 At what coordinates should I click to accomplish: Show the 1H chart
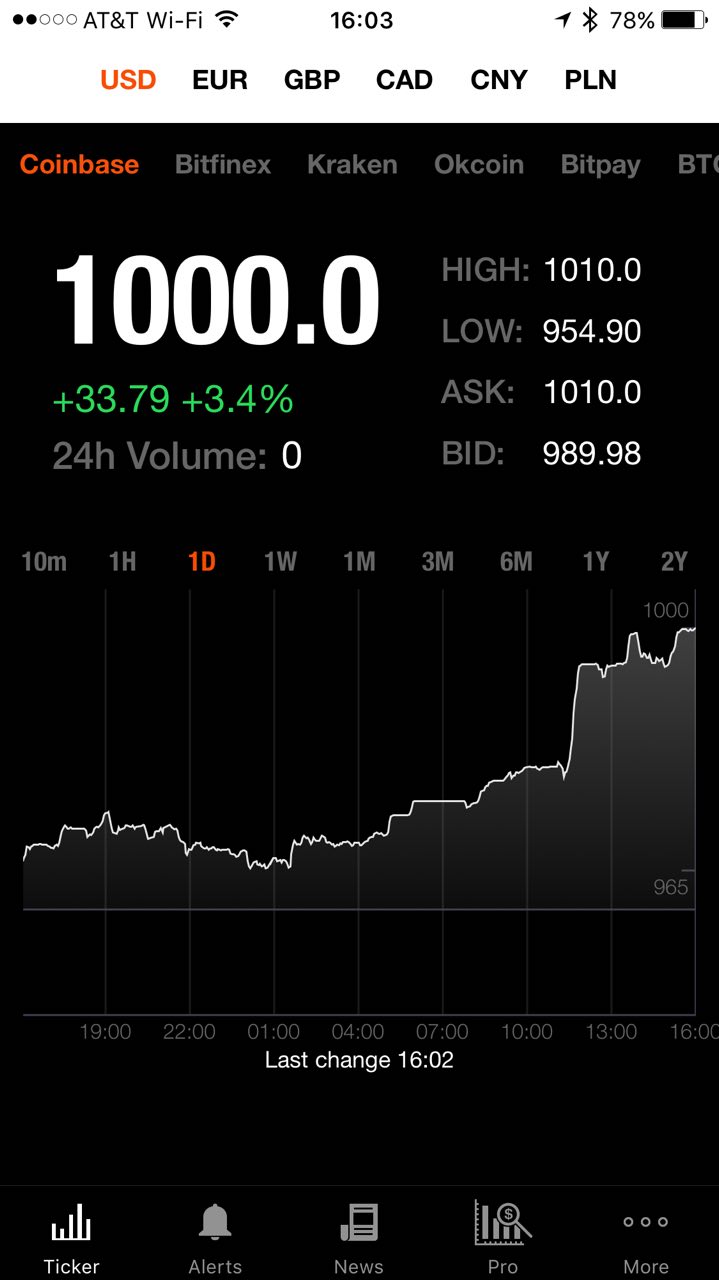point(122,562)
